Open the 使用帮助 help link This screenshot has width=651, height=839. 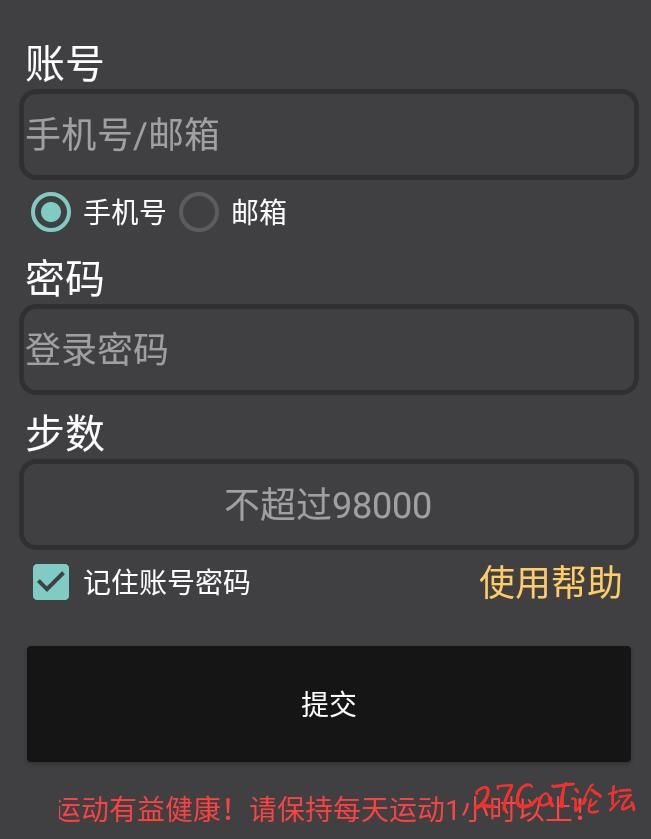point(550,582)
